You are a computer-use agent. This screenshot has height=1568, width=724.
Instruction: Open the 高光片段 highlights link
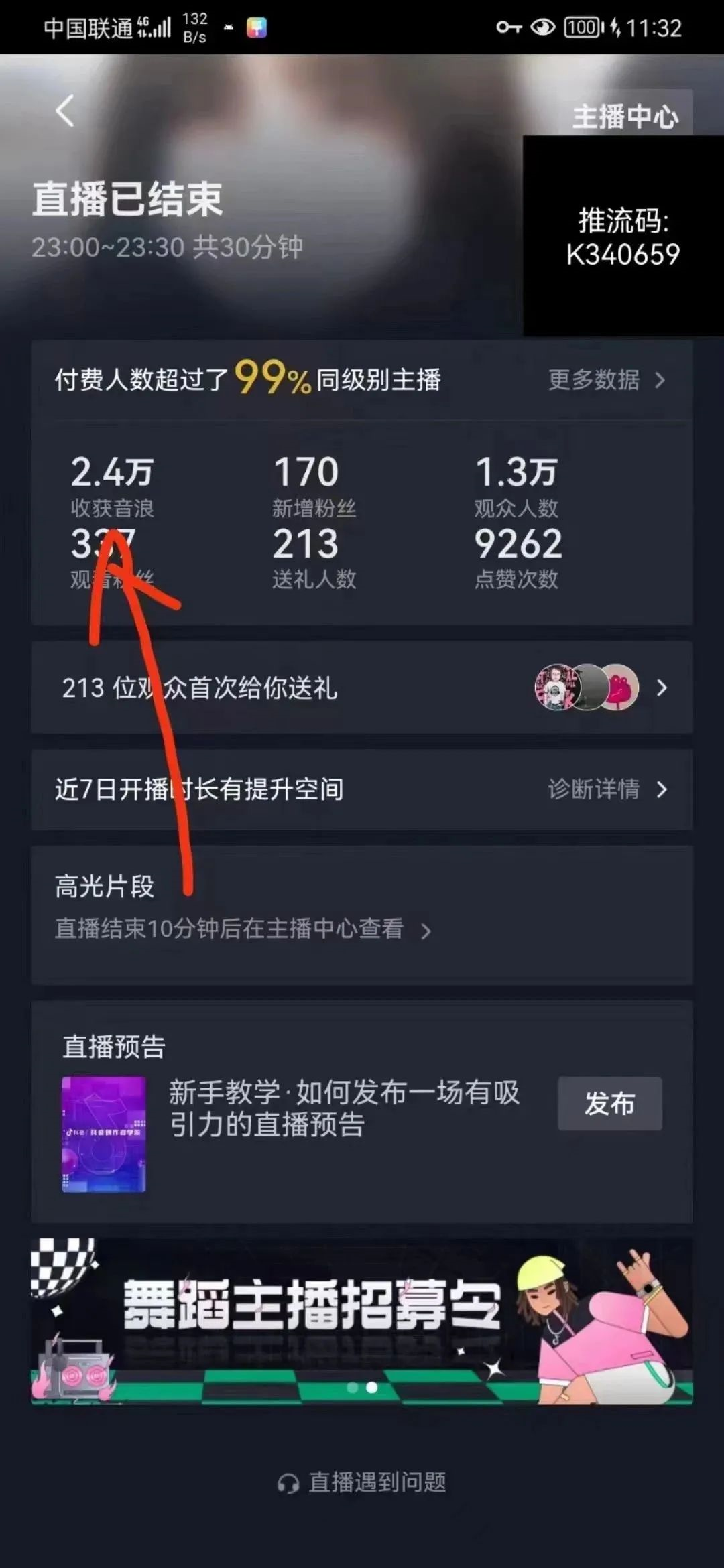pos(243,929)
